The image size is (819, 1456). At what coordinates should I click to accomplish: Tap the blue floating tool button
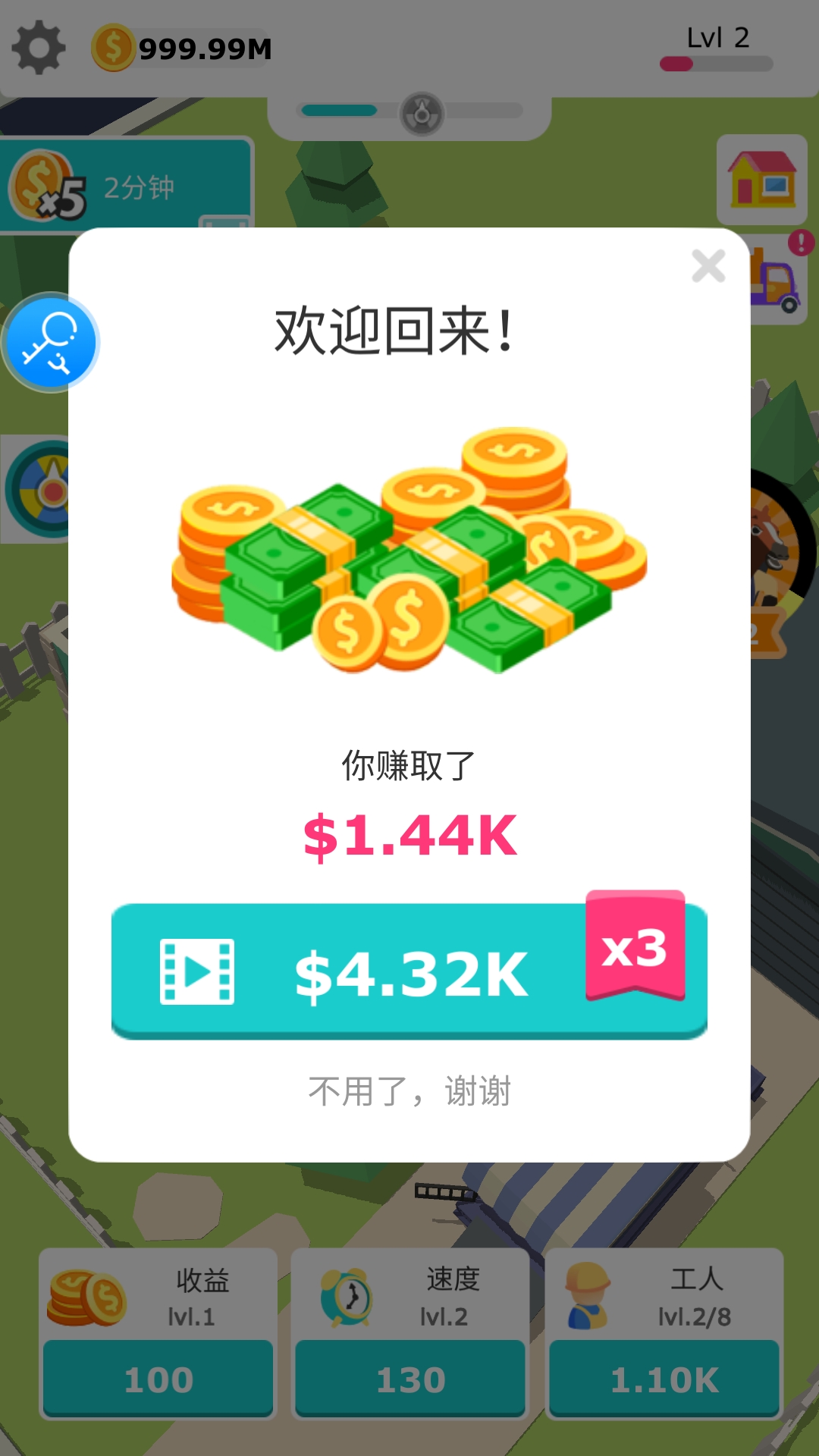[51, 343]
